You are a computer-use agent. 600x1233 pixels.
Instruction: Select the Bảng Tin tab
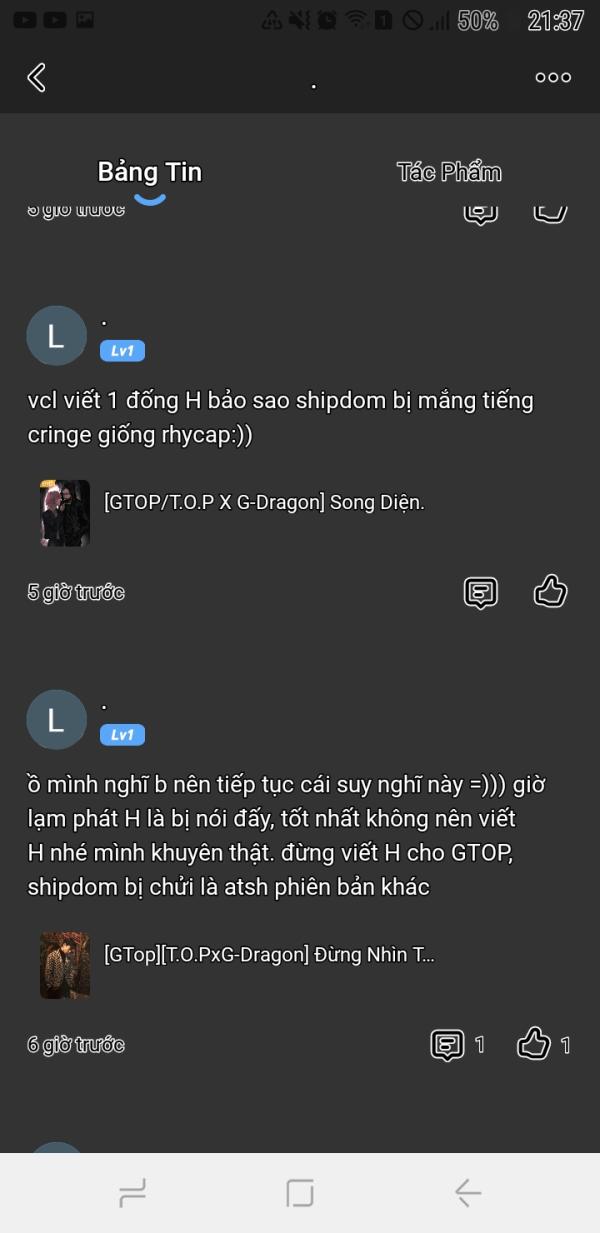150,172
